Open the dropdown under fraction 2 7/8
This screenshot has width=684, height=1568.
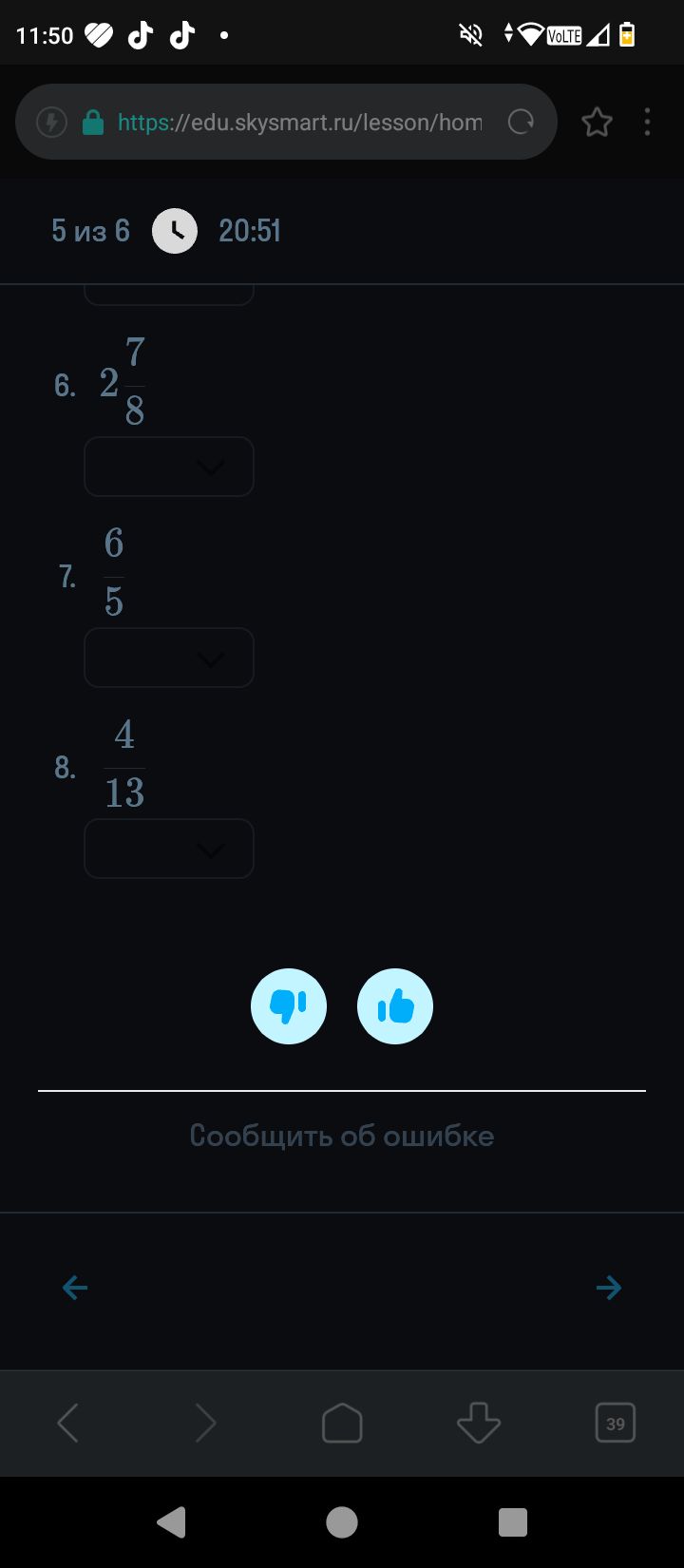(169, 467)
